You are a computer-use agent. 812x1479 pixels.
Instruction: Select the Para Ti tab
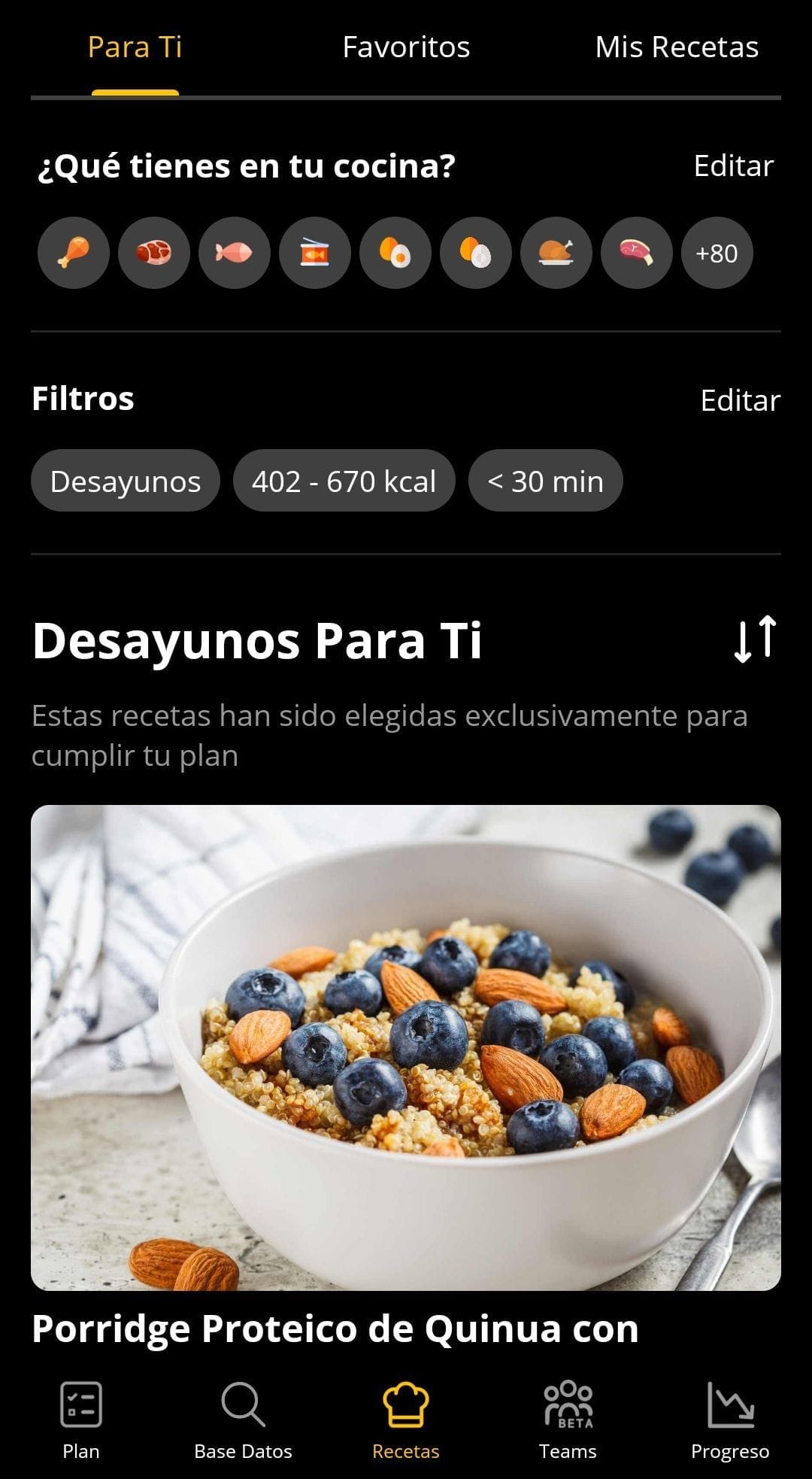point(135,47)
